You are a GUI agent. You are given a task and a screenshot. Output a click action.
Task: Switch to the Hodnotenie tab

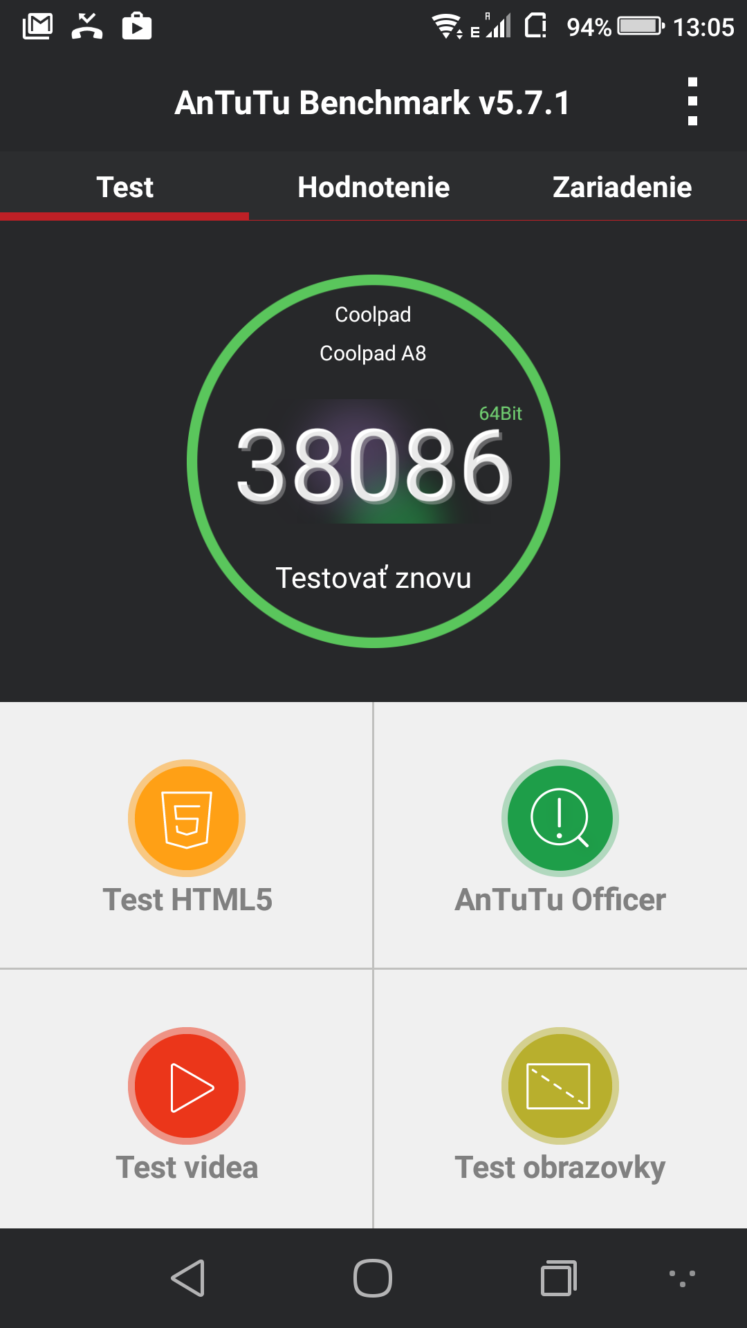tap(373, 187)
